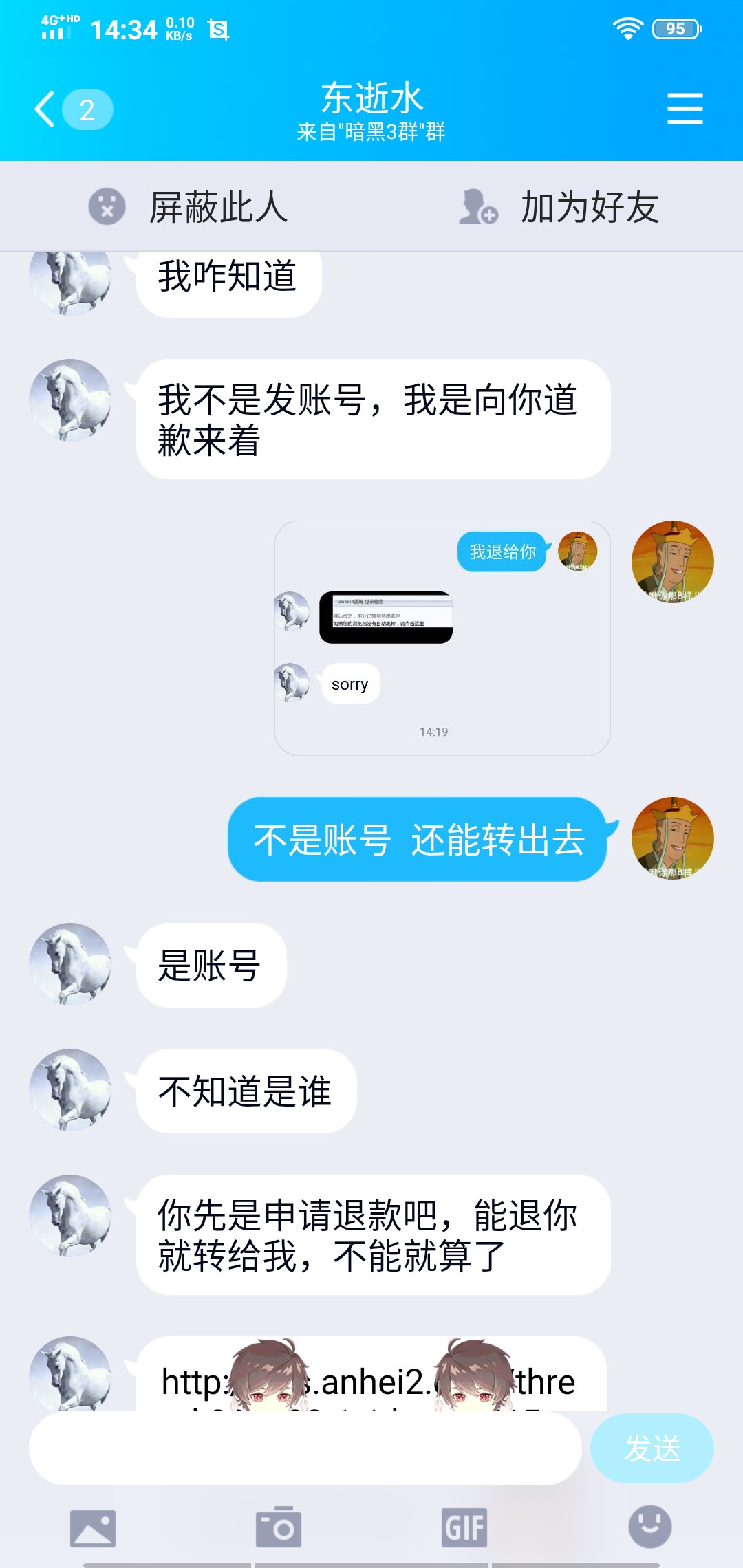Screen dimensions: 743x1568
Task: Open the photo gallery picker icon
Action: click(x=93, y=1527)
